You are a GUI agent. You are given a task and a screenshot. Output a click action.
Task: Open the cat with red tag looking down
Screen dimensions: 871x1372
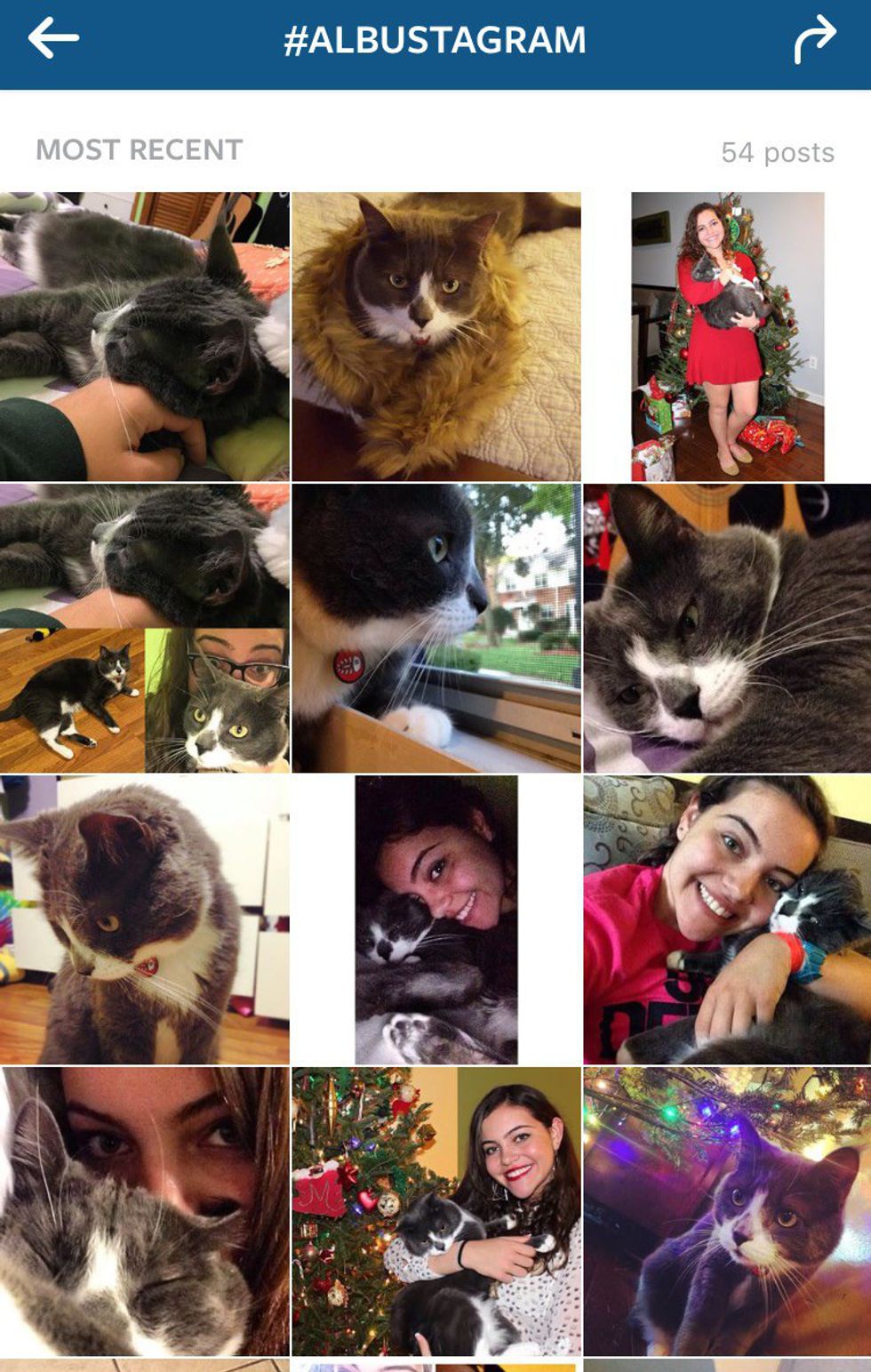click(x=144, y=919)
